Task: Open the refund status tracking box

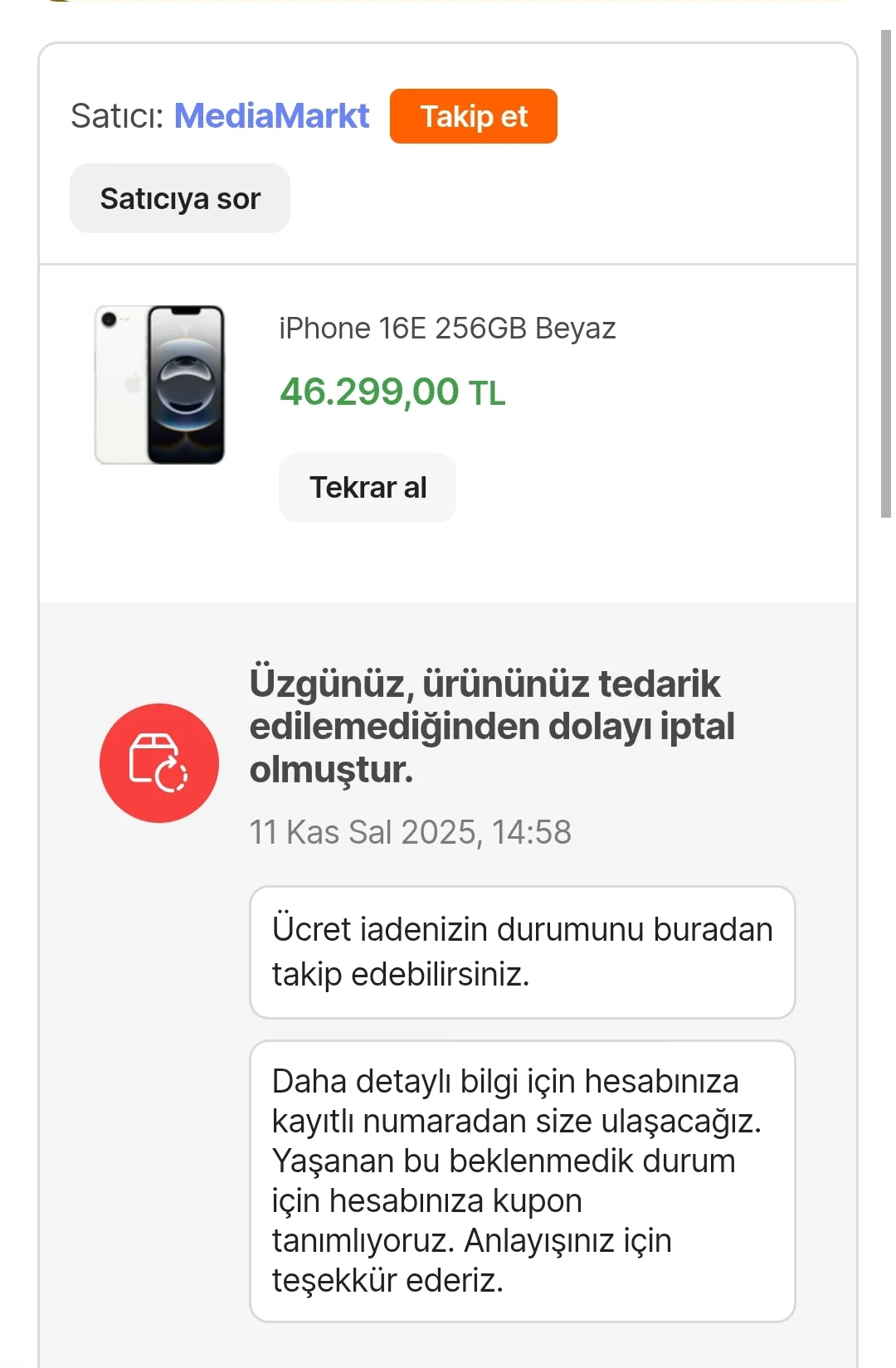Action: pos(522,952)
